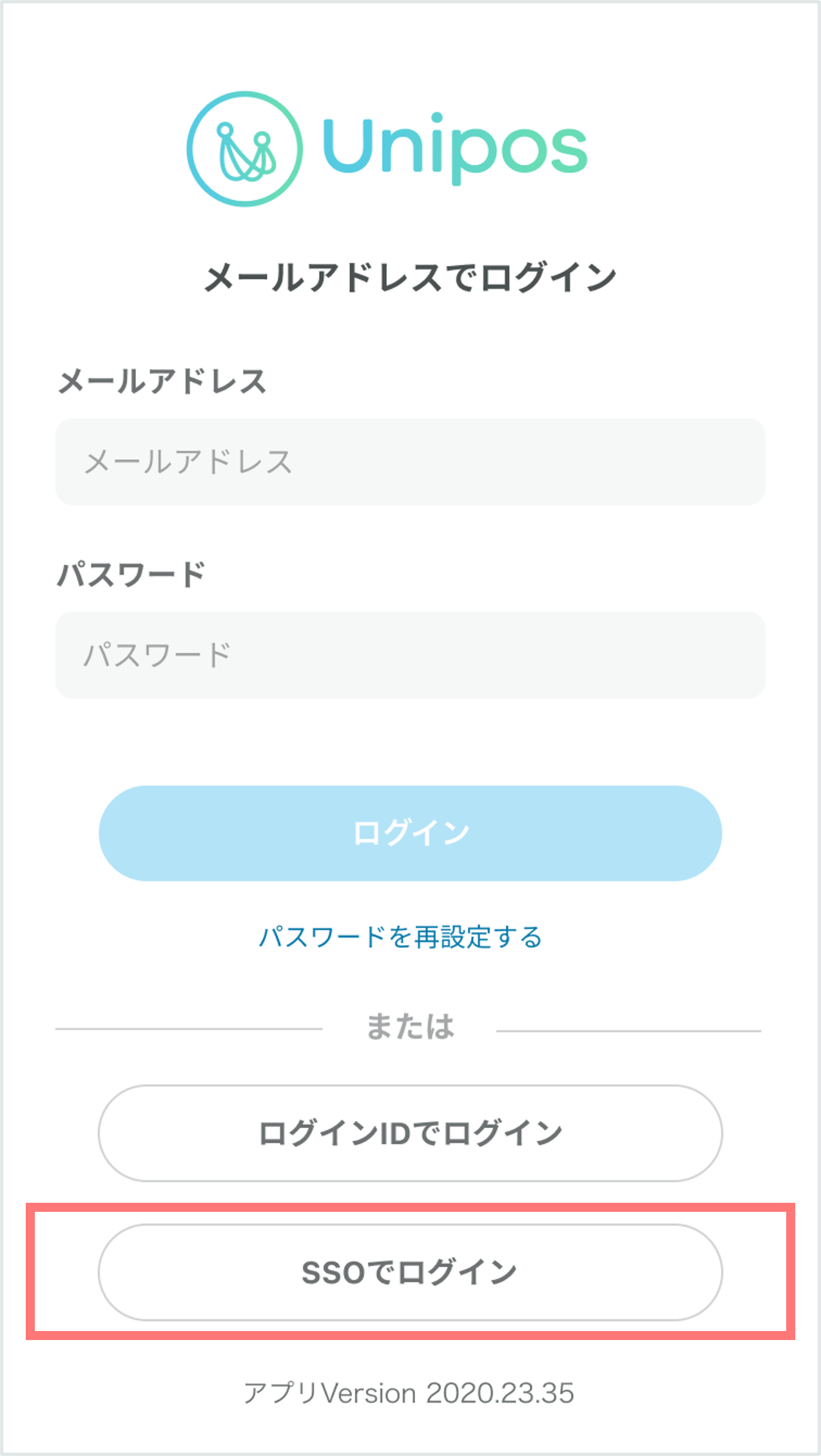Tap the password placeholder text パスワード
The height and width of the screenshot is (1456, 821).
coord(157,656)
